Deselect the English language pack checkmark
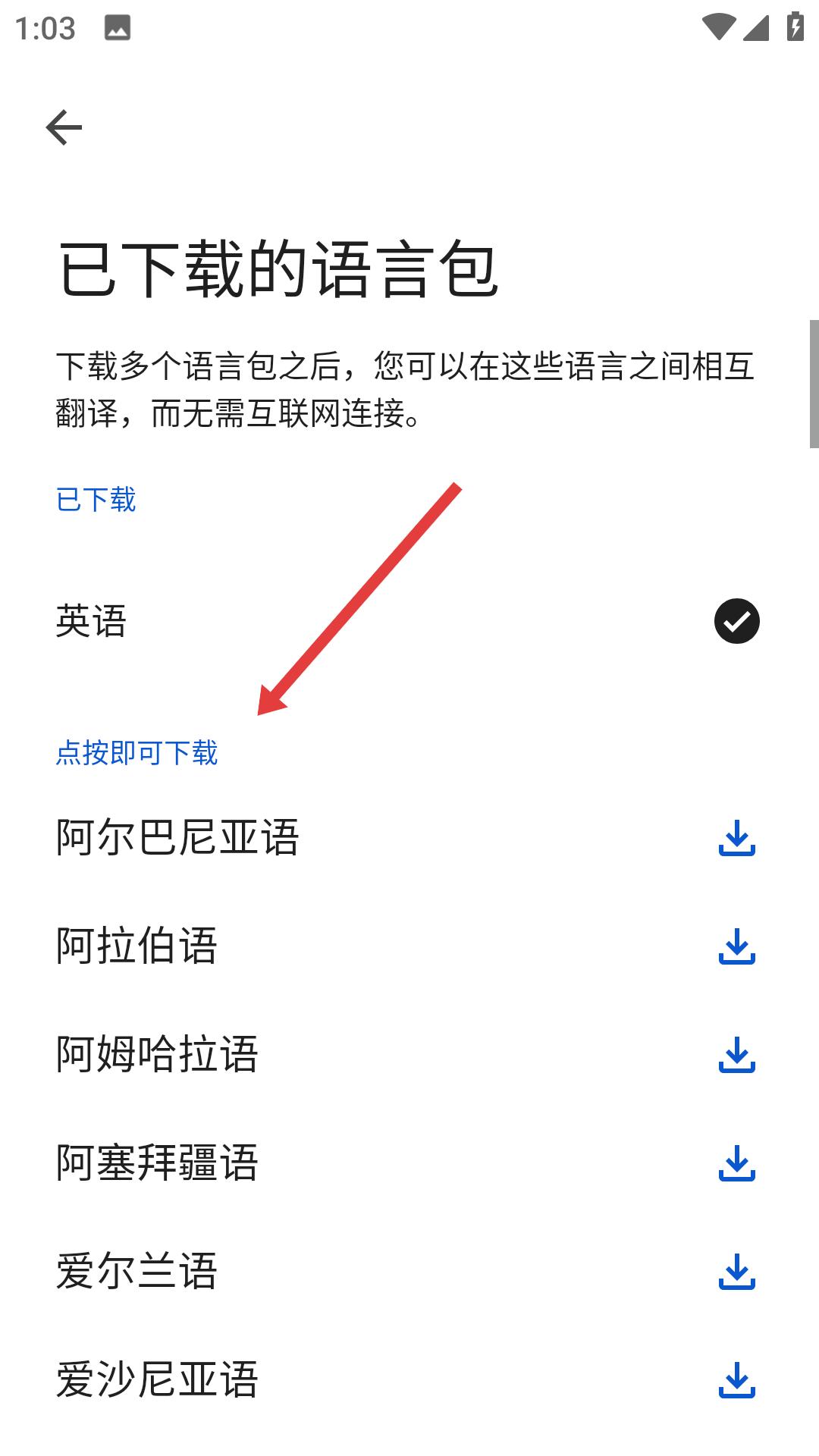 point(736,620)
